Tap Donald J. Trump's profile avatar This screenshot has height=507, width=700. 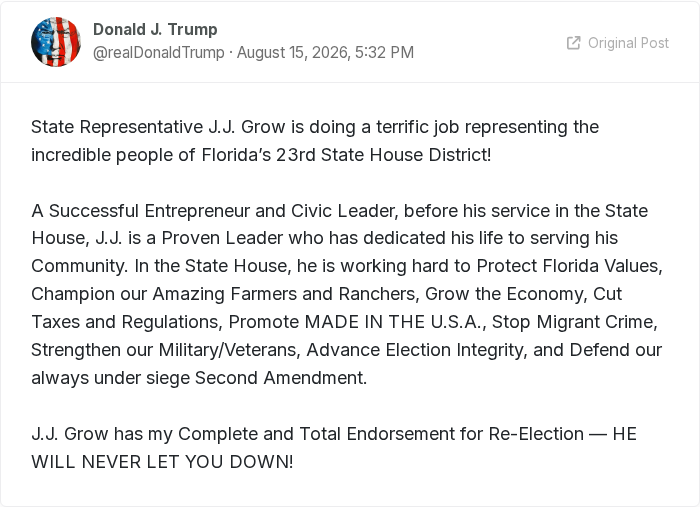[56, 42]
